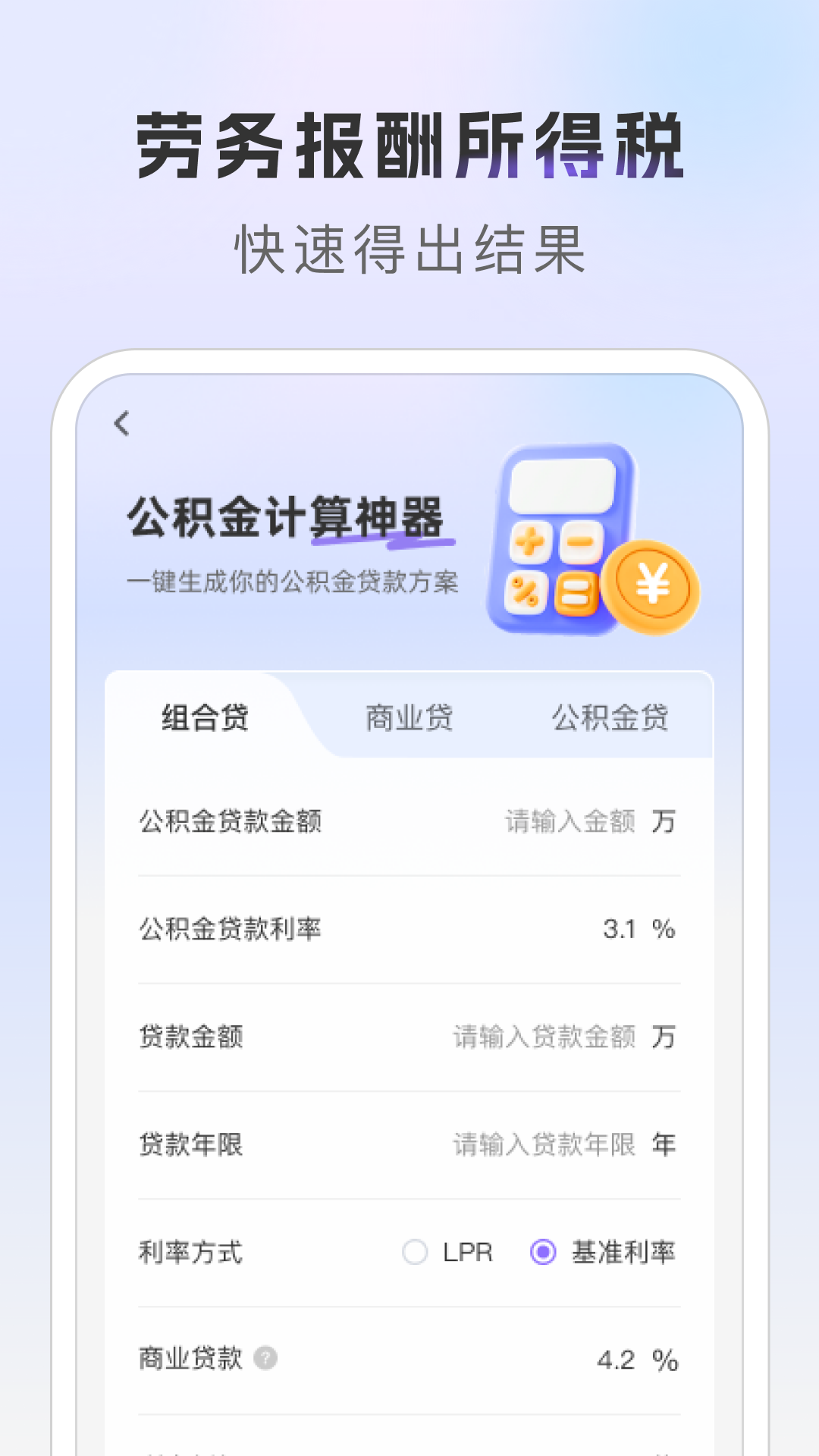The height and width of the screenshot is (1456, 819).
Task: Click the 请输入贷款年限 input field
Action: [x=546, y=1147]
